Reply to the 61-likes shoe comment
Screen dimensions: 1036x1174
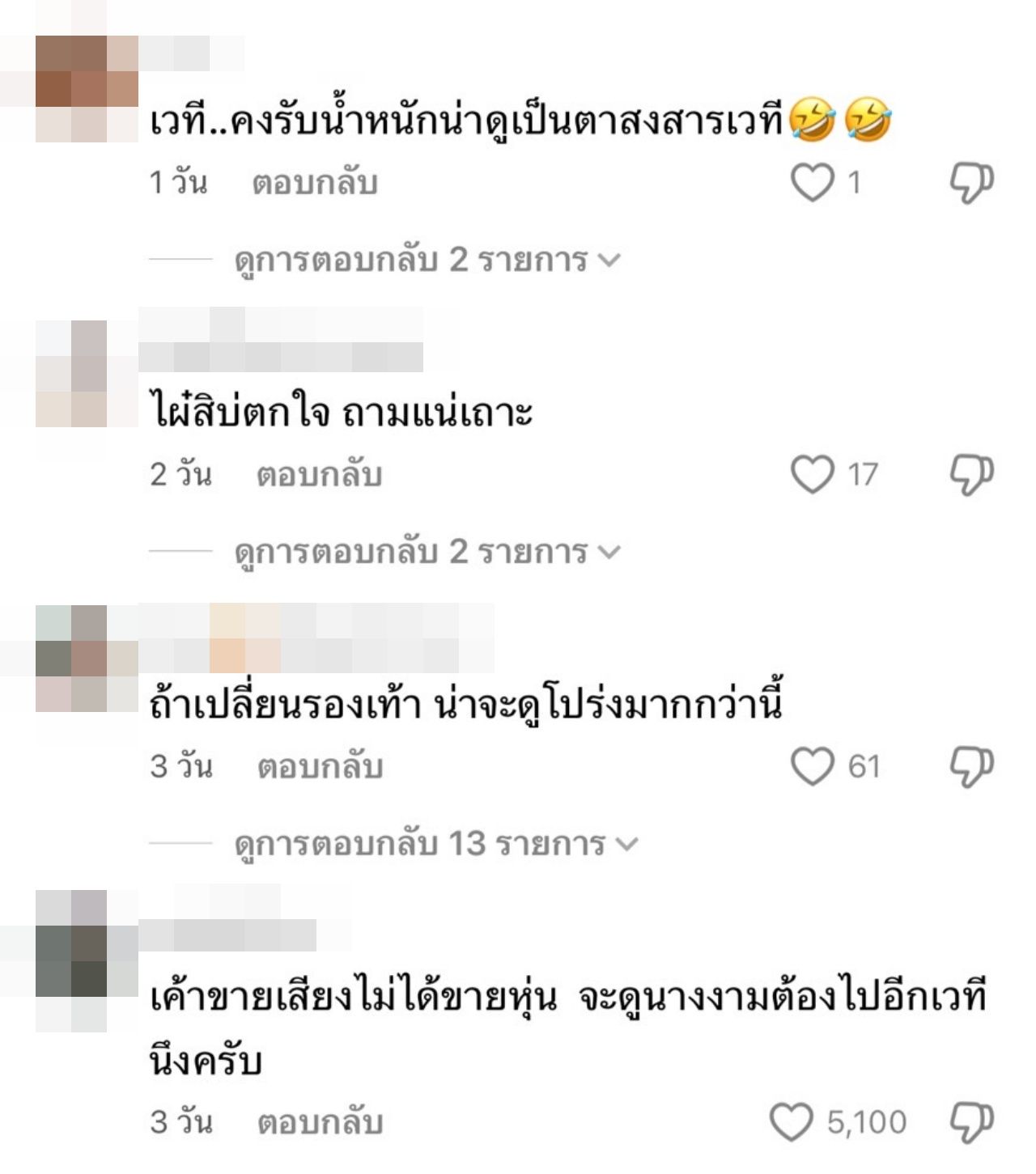coord(320,766)
